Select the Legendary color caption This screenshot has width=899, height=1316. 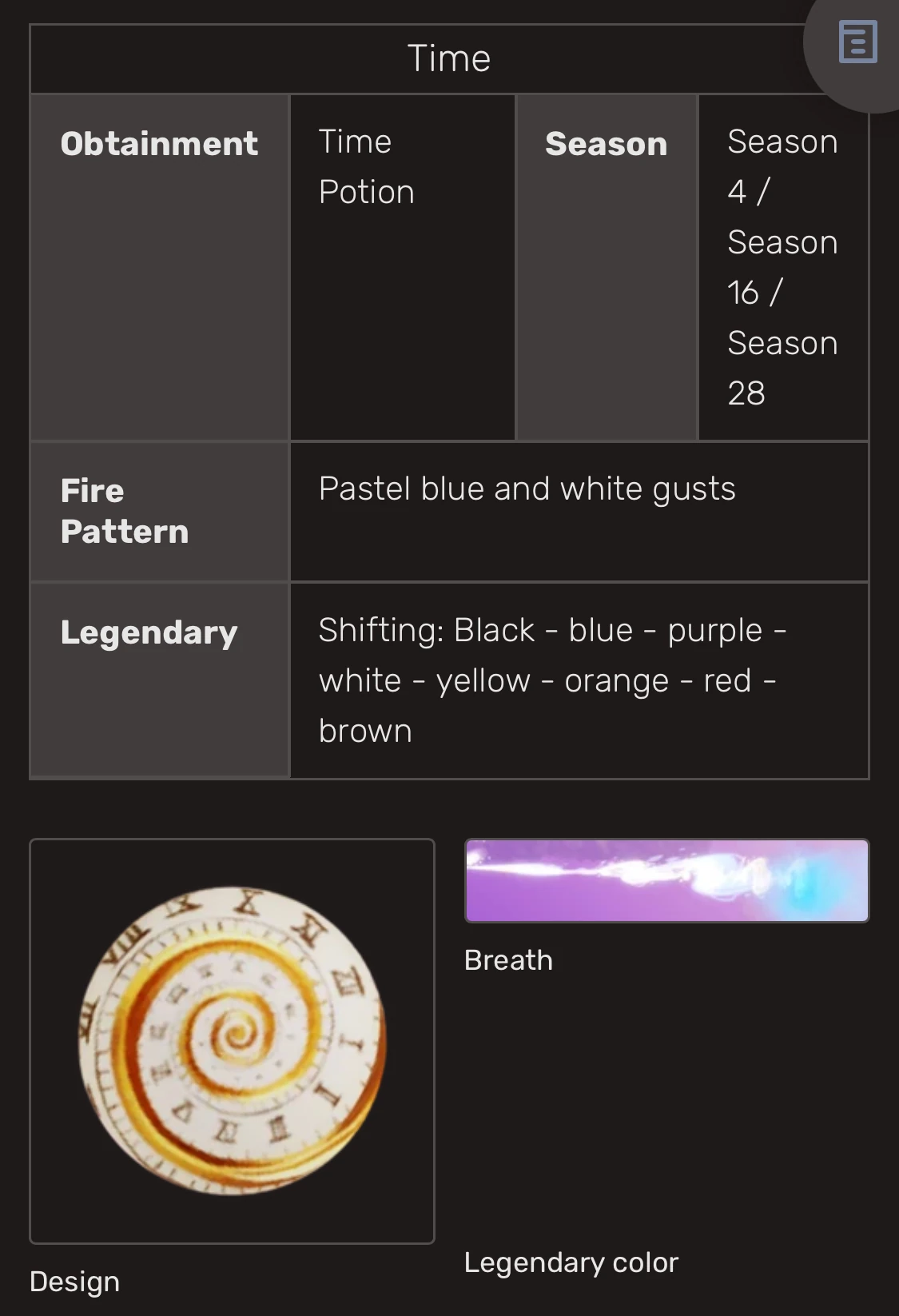[x=571, y=1262]
